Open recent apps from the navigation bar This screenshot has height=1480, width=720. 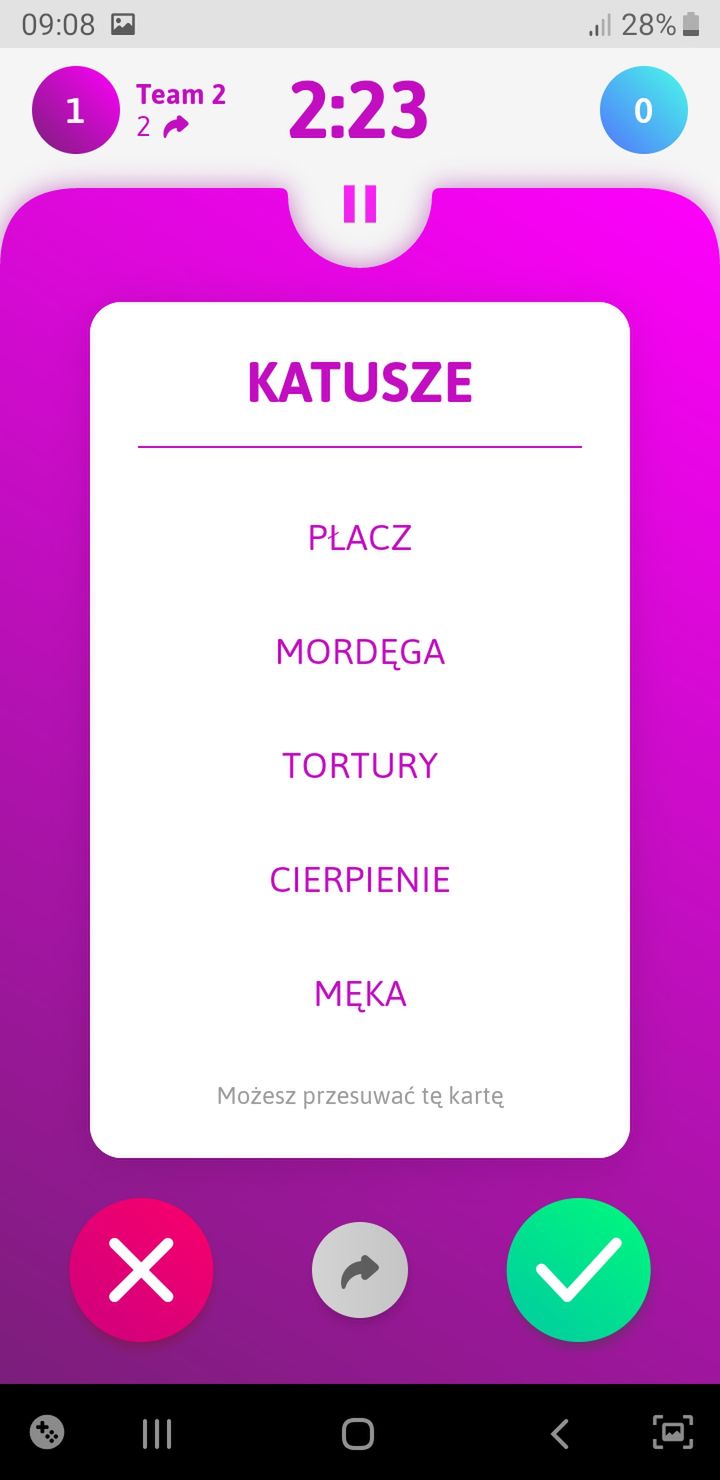[157, 1433]
